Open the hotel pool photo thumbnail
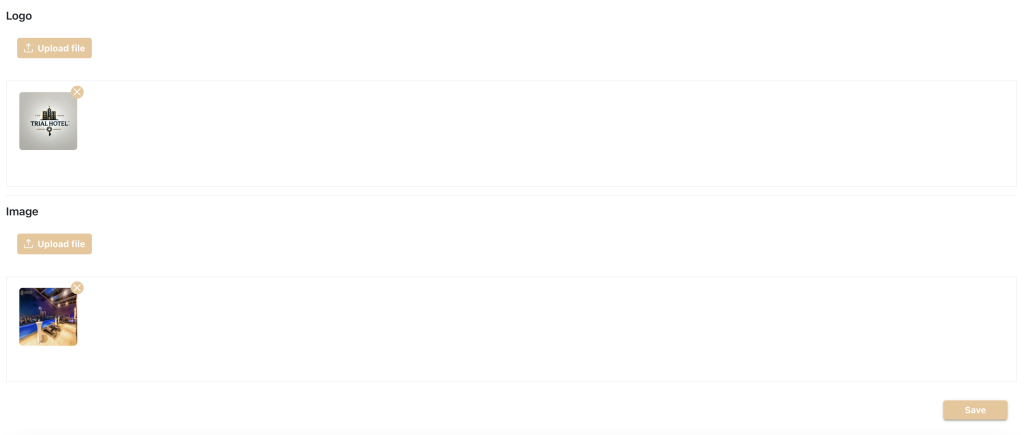1024x435 pixels. pos(47,318)
